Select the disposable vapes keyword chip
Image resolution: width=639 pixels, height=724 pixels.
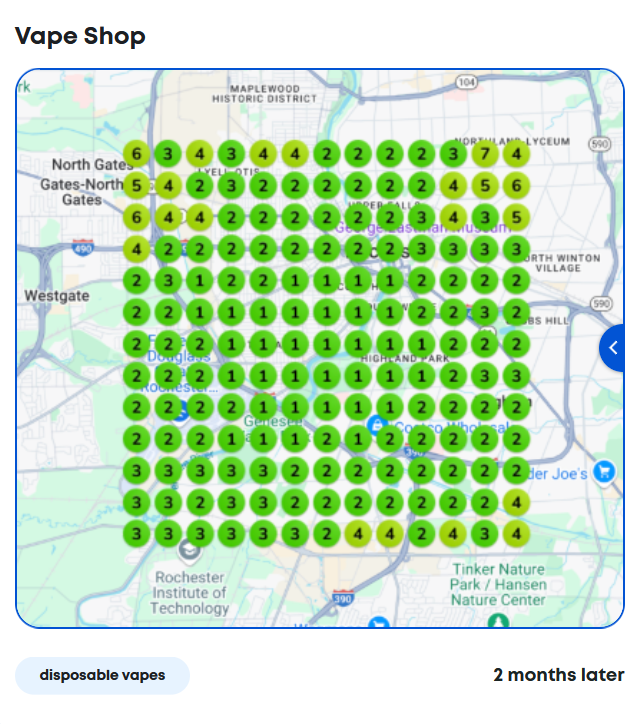[102, 675]
